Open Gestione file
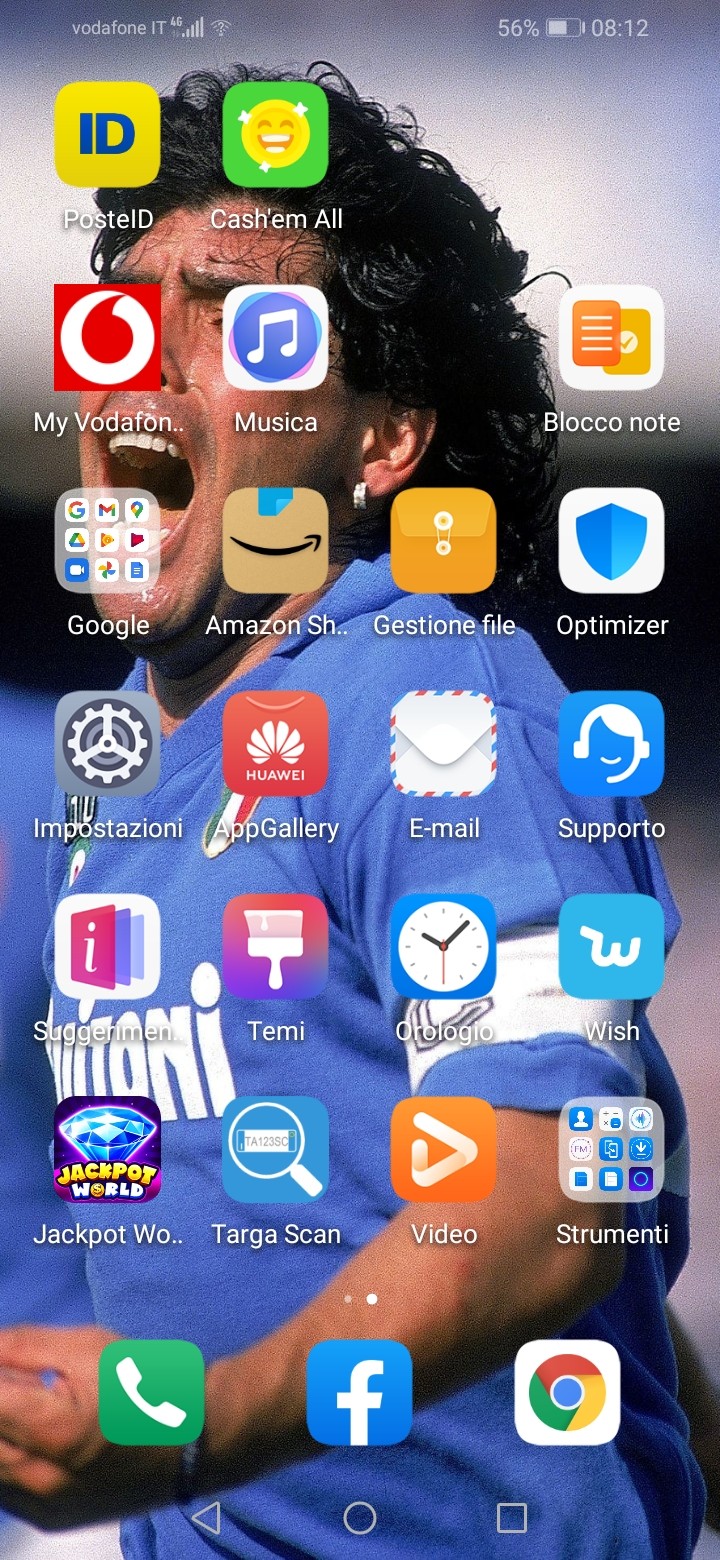 tap(443, 540)
